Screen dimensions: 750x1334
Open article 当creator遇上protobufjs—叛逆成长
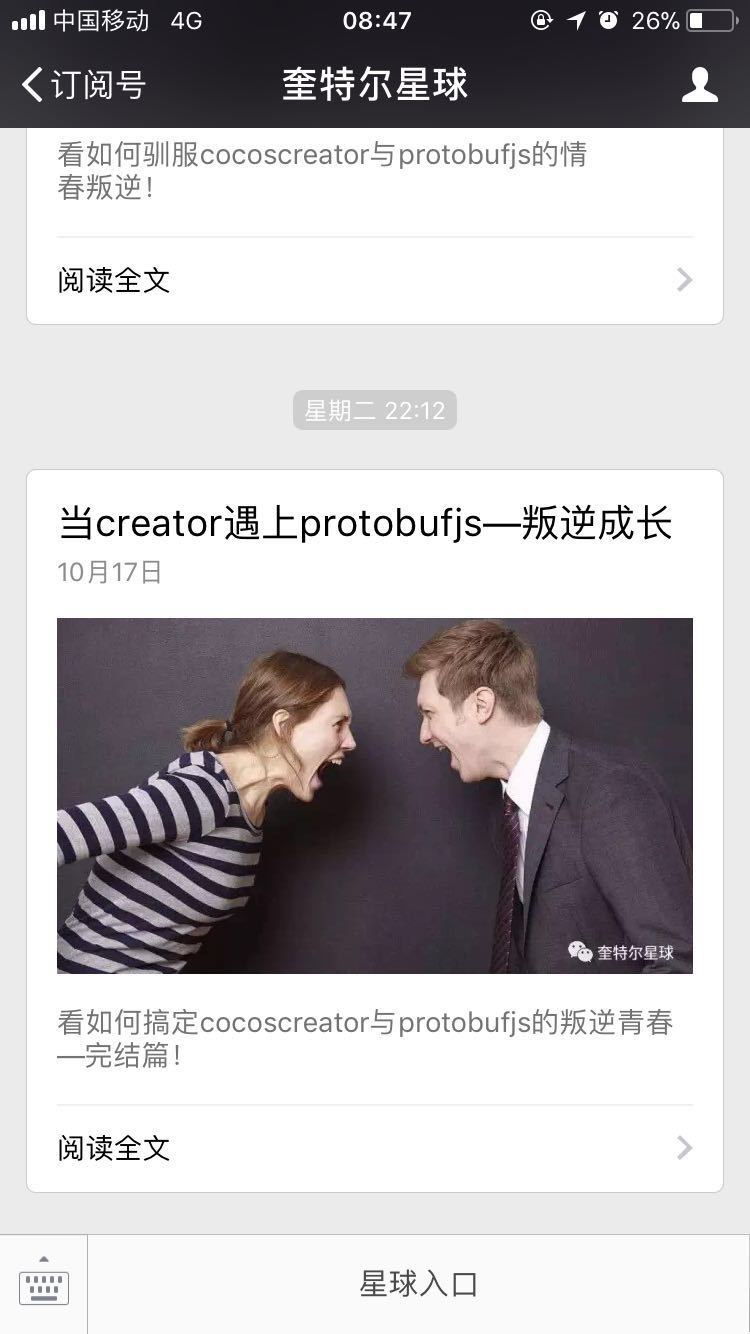pyautogui.click(x=365, y=523)
